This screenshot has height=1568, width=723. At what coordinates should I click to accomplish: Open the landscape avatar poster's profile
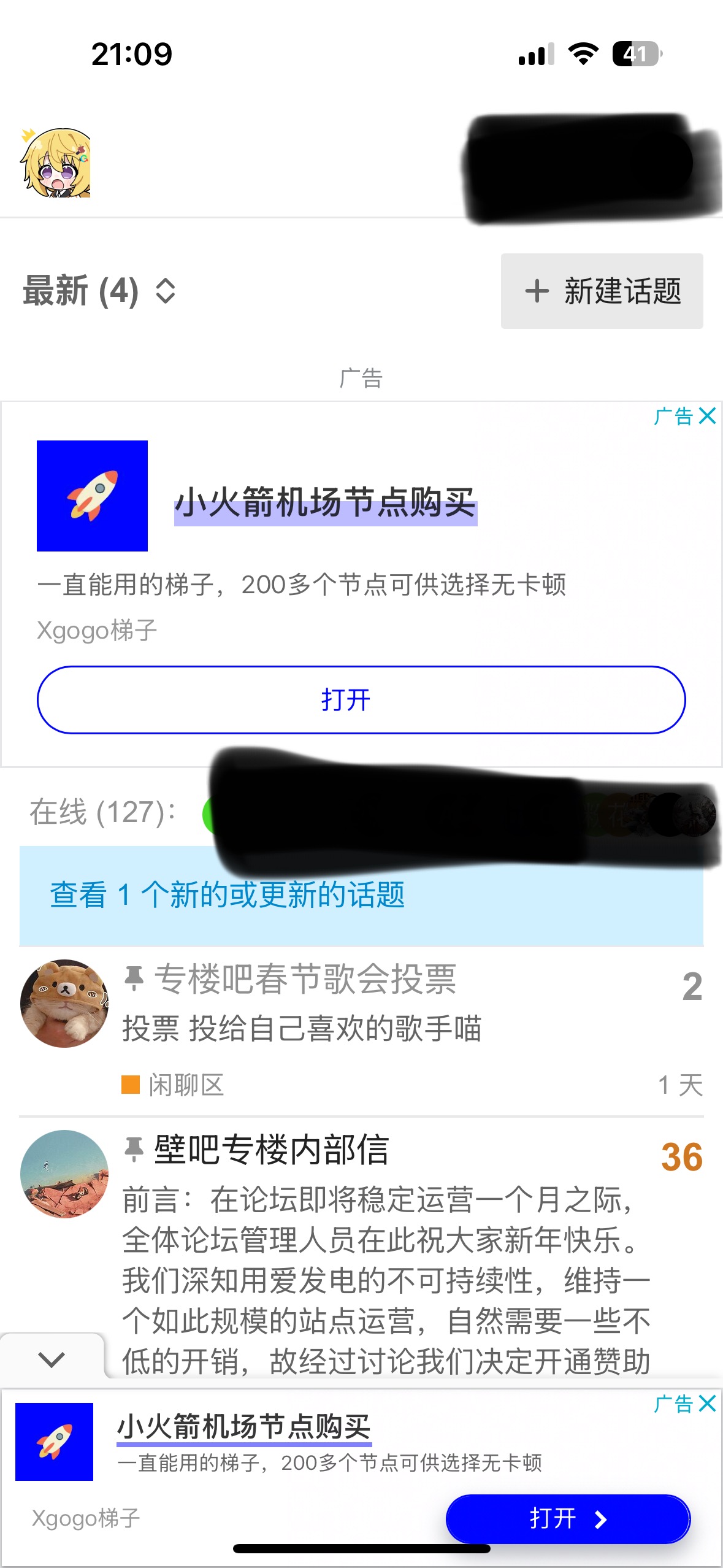pyautogui.click(x=64, y=1174)
